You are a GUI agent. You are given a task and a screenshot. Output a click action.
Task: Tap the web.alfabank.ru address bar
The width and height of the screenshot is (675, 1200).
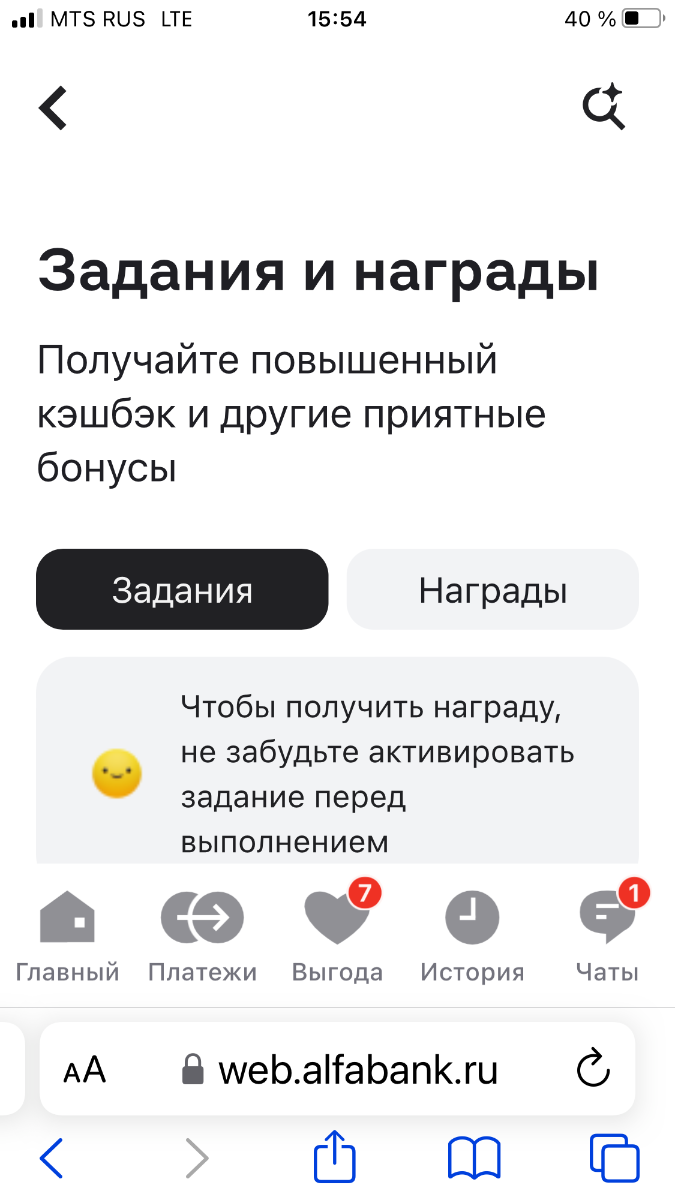click(358, 1071)
